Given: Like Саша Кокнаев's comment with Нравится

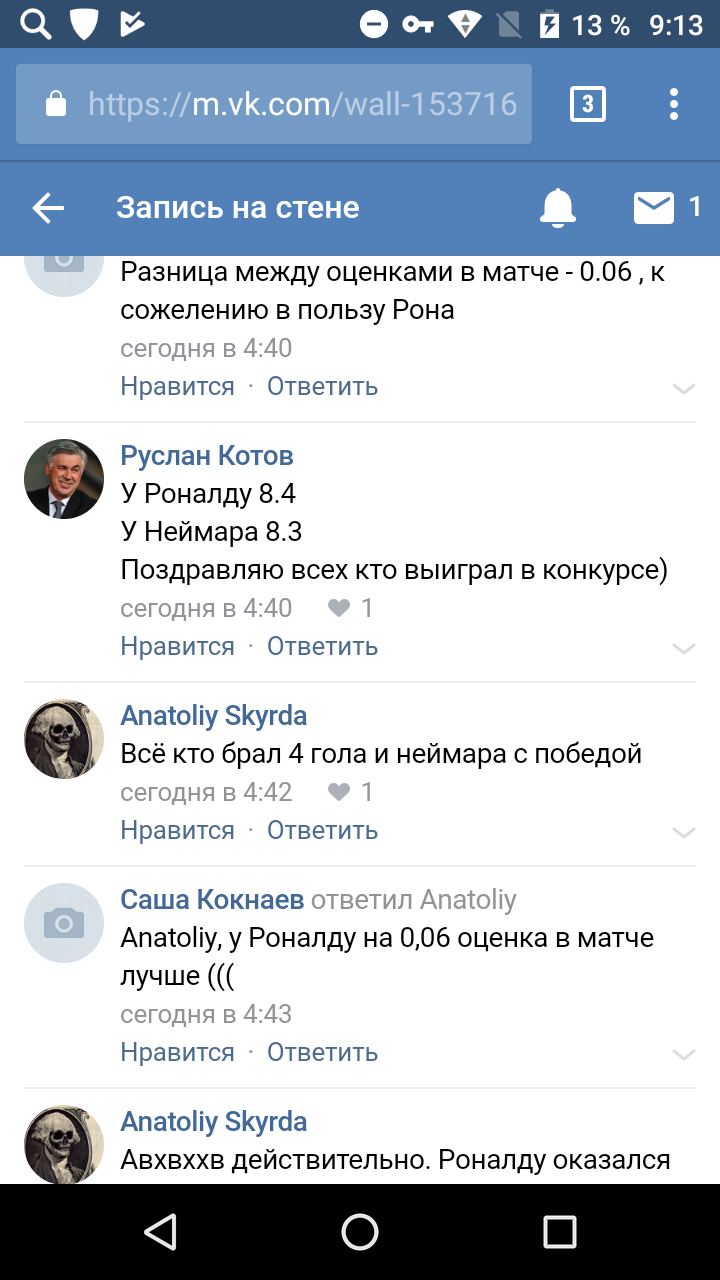Looking at the screenshot, I should 176,1052.
